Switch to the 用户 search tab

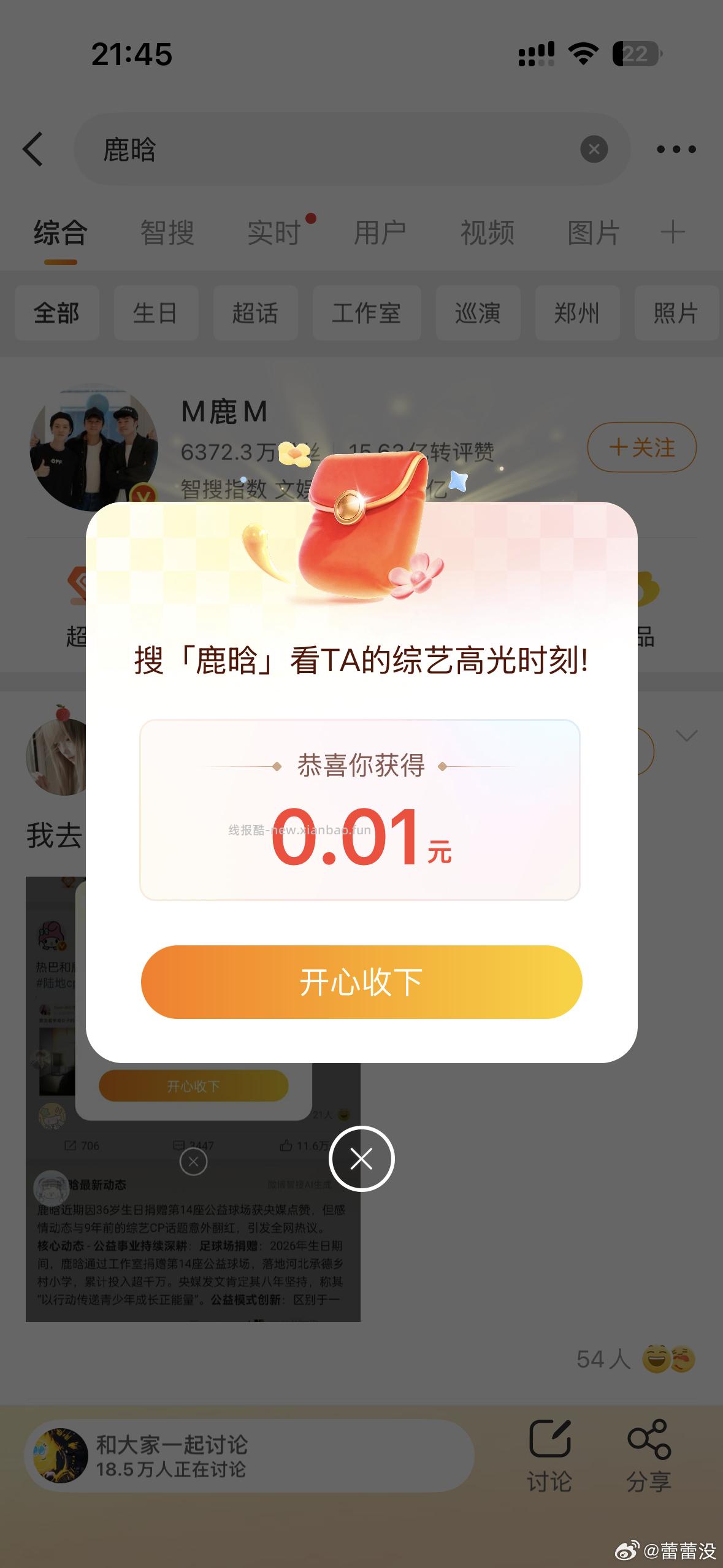tap(380, 233)
